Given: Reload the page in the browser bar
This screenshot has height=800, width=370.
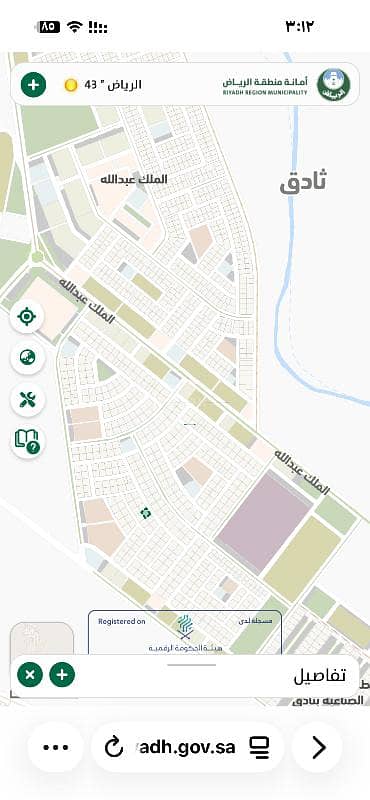Looking at the screenshot, I should pyautogui.click(x=114, y=748).
